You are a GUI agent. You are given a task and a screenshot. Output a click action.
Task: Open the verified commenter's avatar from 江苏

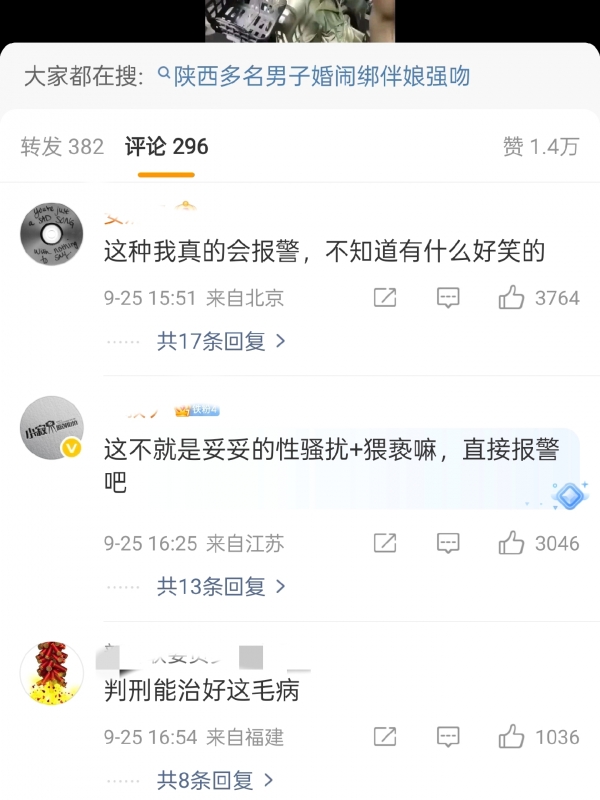(x=51, y=428)
